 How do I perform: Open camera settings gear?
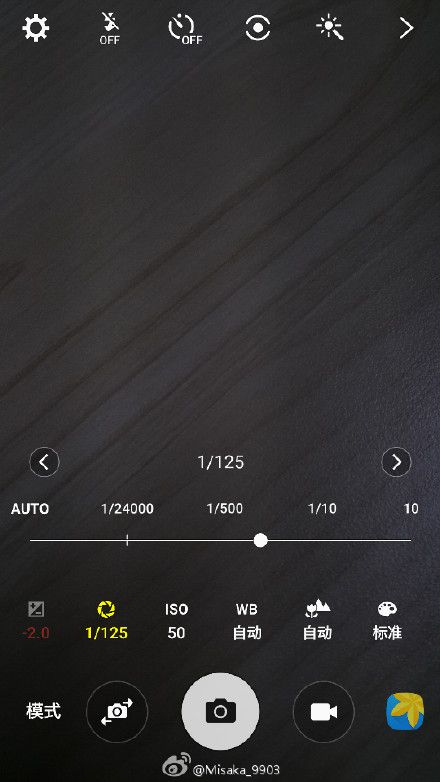click(36, 28)
